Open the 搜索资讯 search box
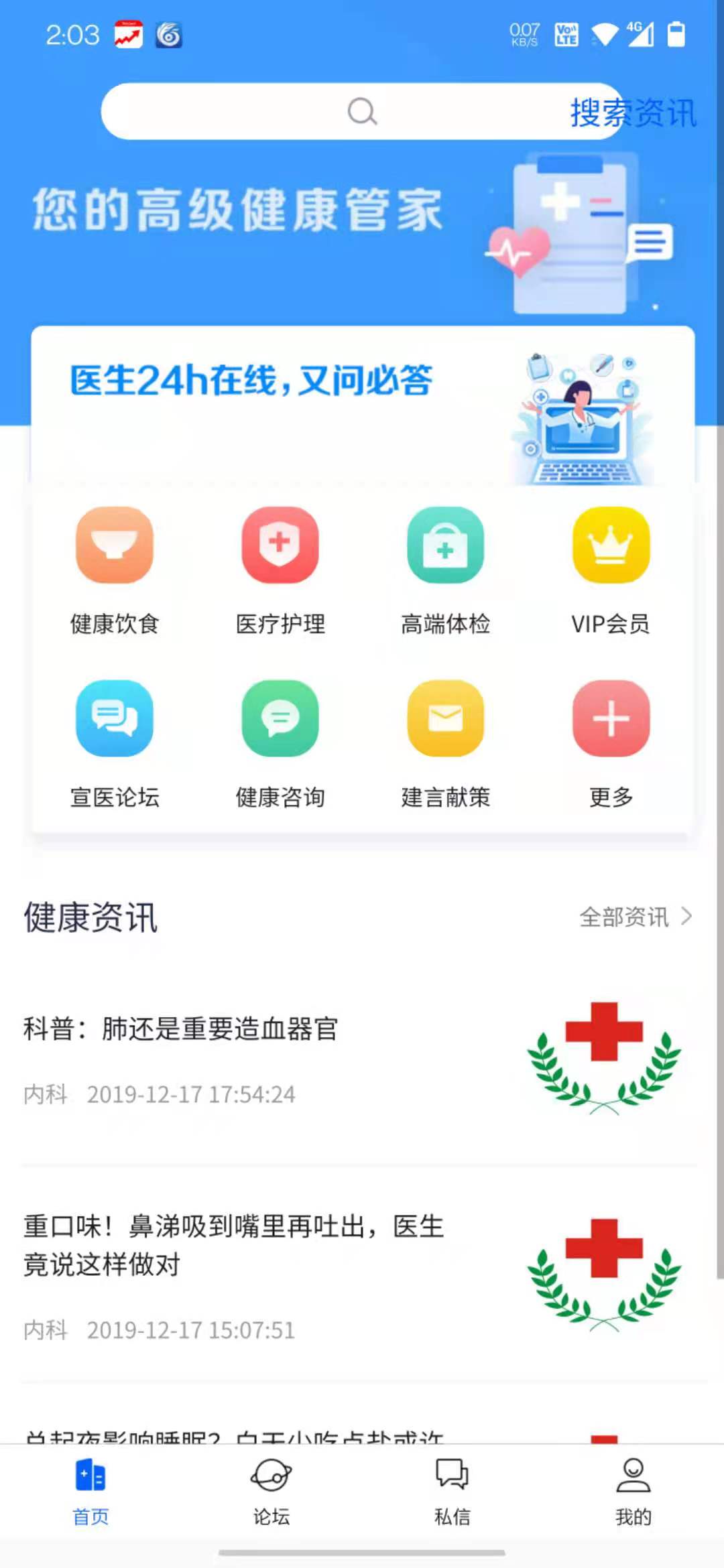Screen dimensions: 724x1568 362,111
